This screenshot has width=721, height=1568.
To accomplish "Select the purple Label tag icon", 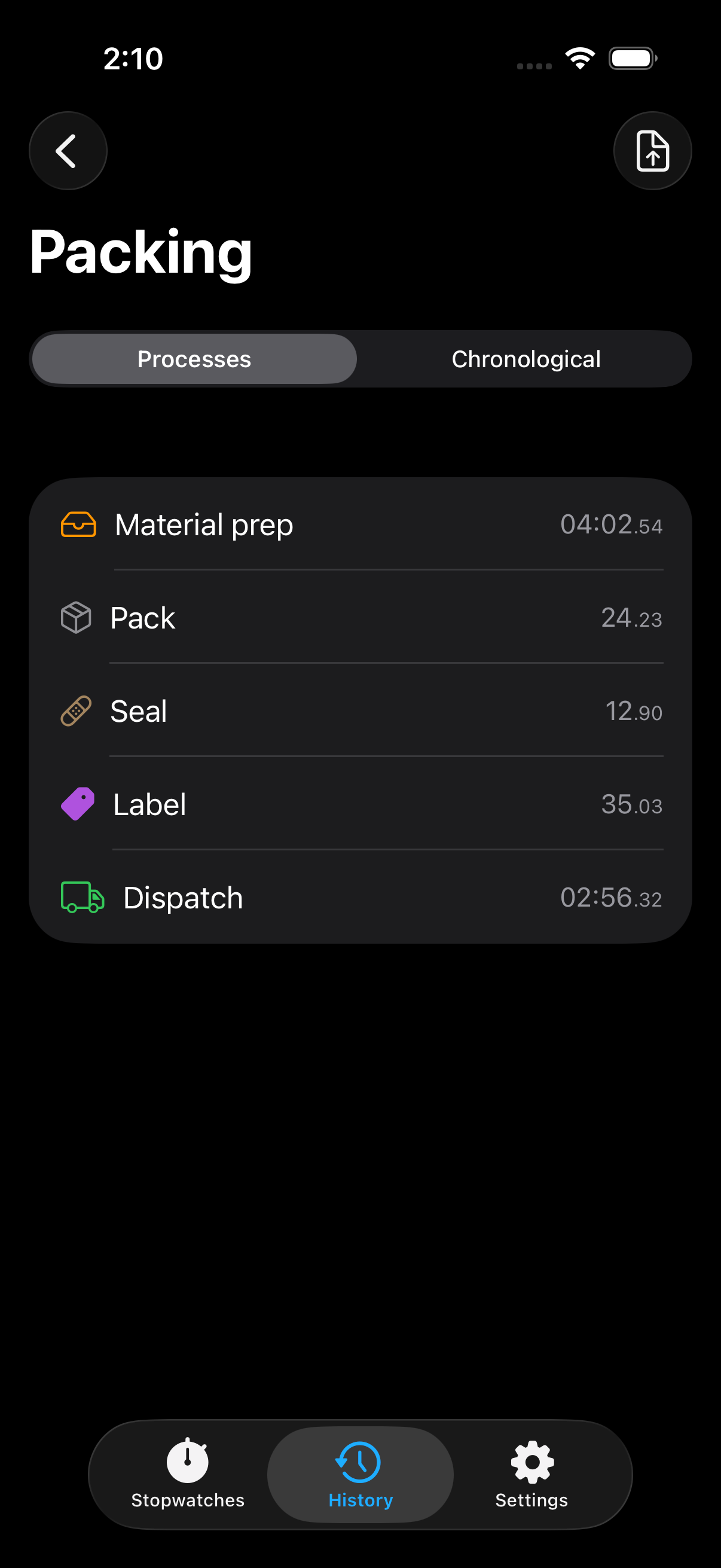I will (78, 803).
